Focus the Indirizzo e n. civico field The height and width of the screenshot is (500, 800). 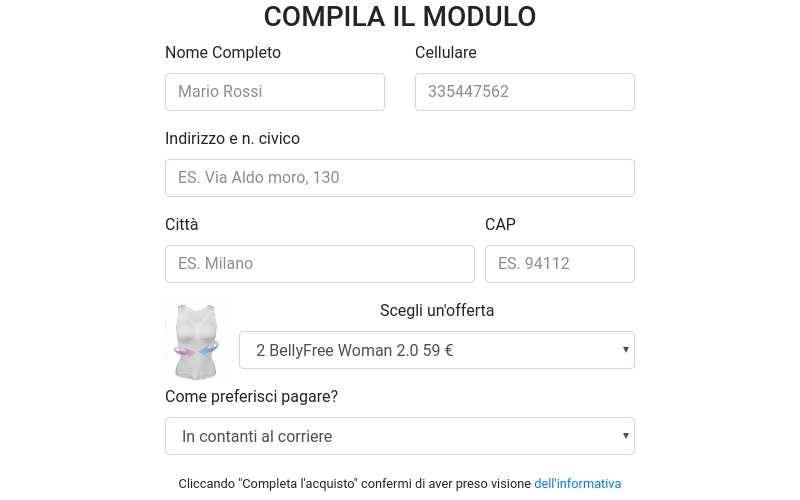[x=399, y=178]
